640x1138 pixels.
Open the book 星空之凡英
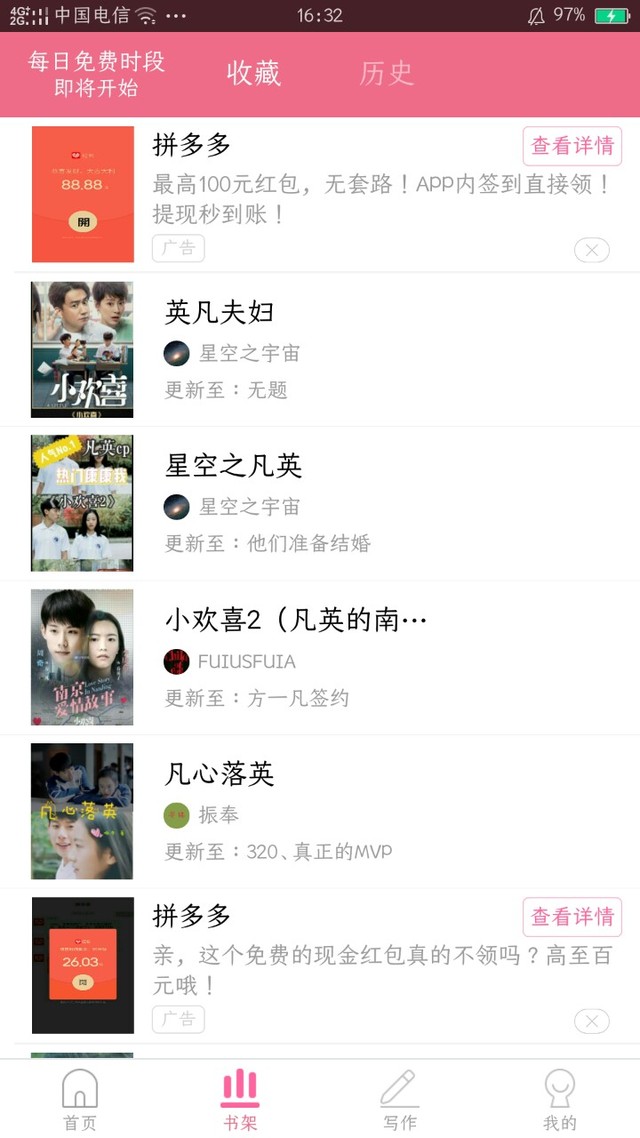(x=320, y=504)
